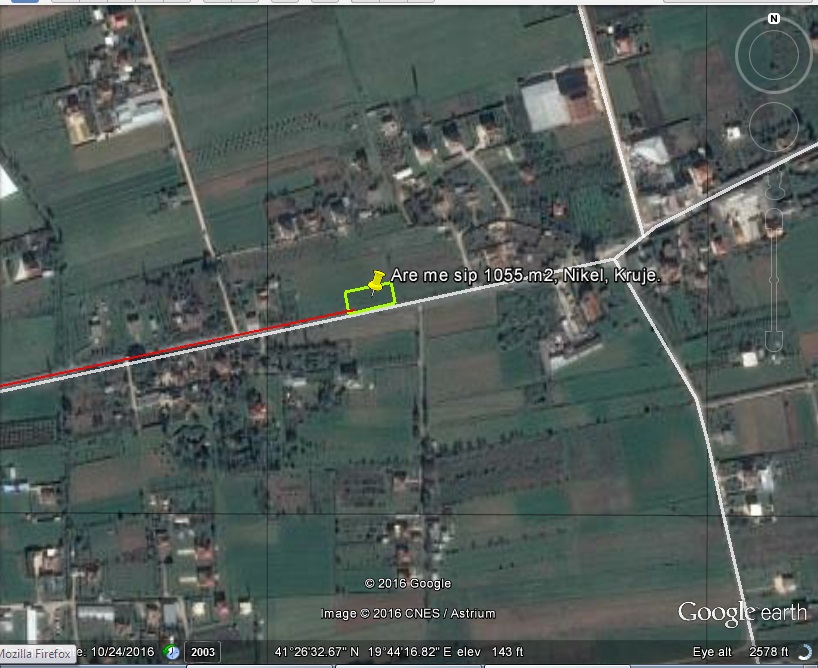Click the move (pan) joystick control
818x668 pixels.
[x=773, y=126]
